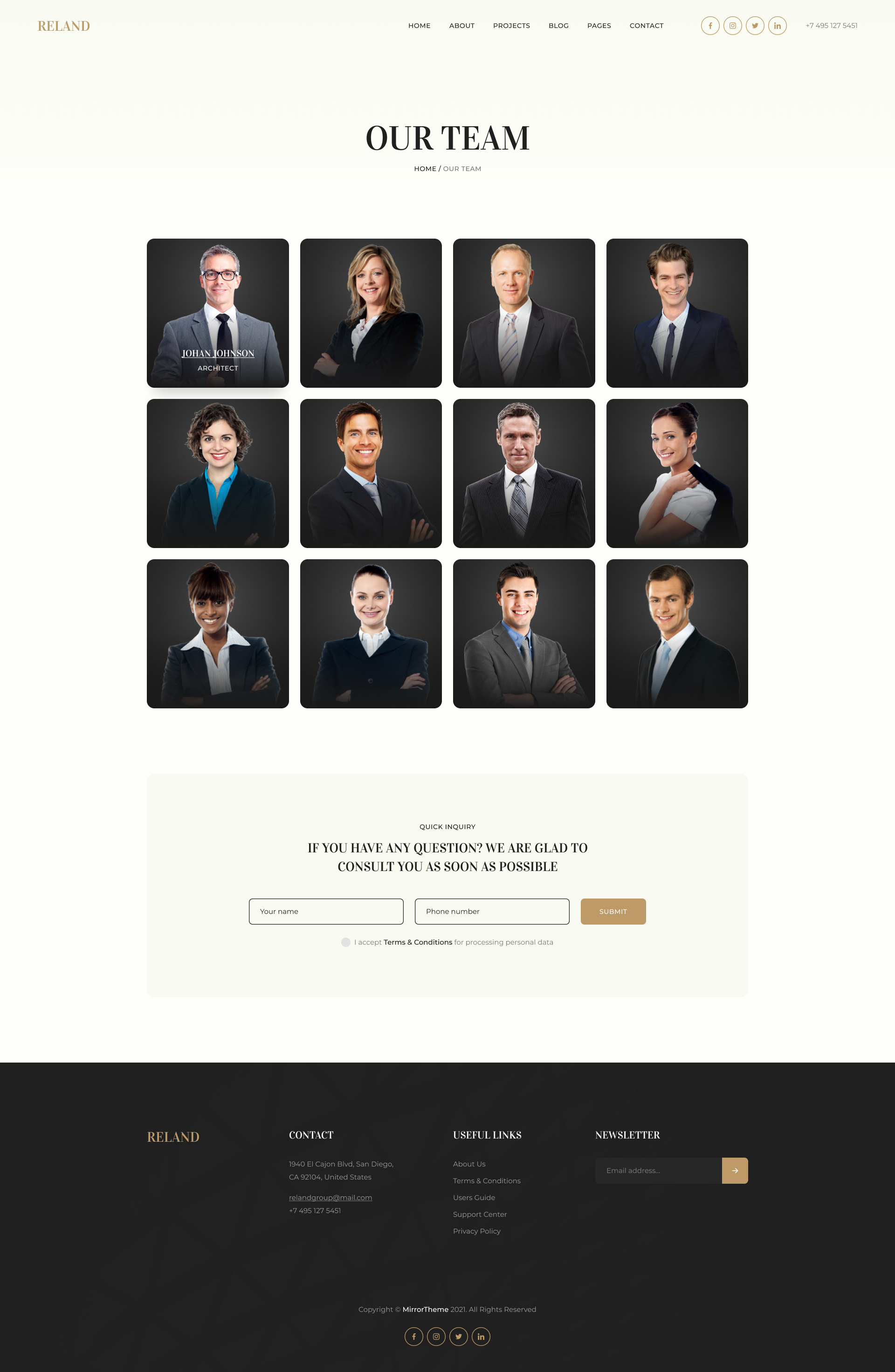Open the LinkedIn icon in the header
The height and width of the screenshot is (1372, 895).
click(778, 25)
